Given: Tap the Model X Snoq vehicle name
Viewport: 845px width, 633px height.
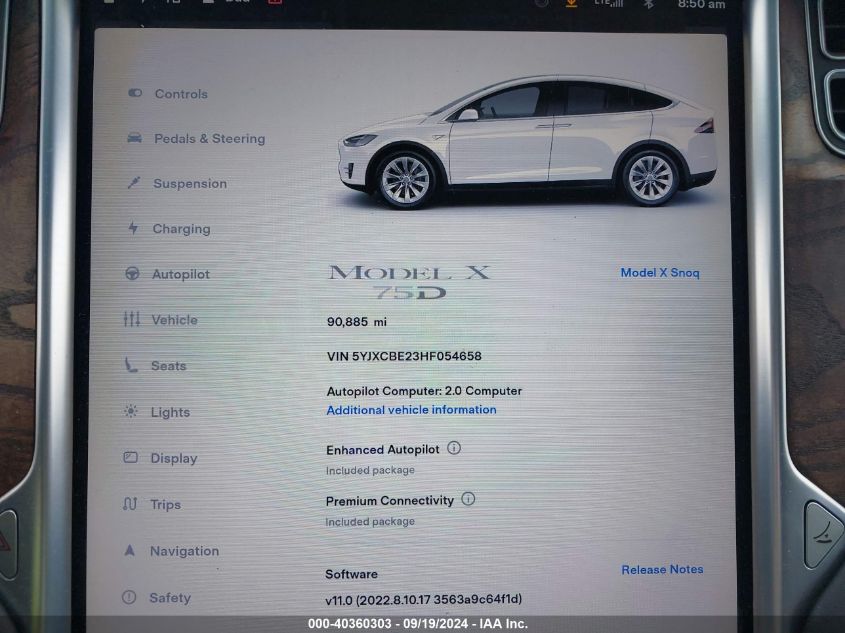Looking at the screenshot, I should click(x=660, y=273).
